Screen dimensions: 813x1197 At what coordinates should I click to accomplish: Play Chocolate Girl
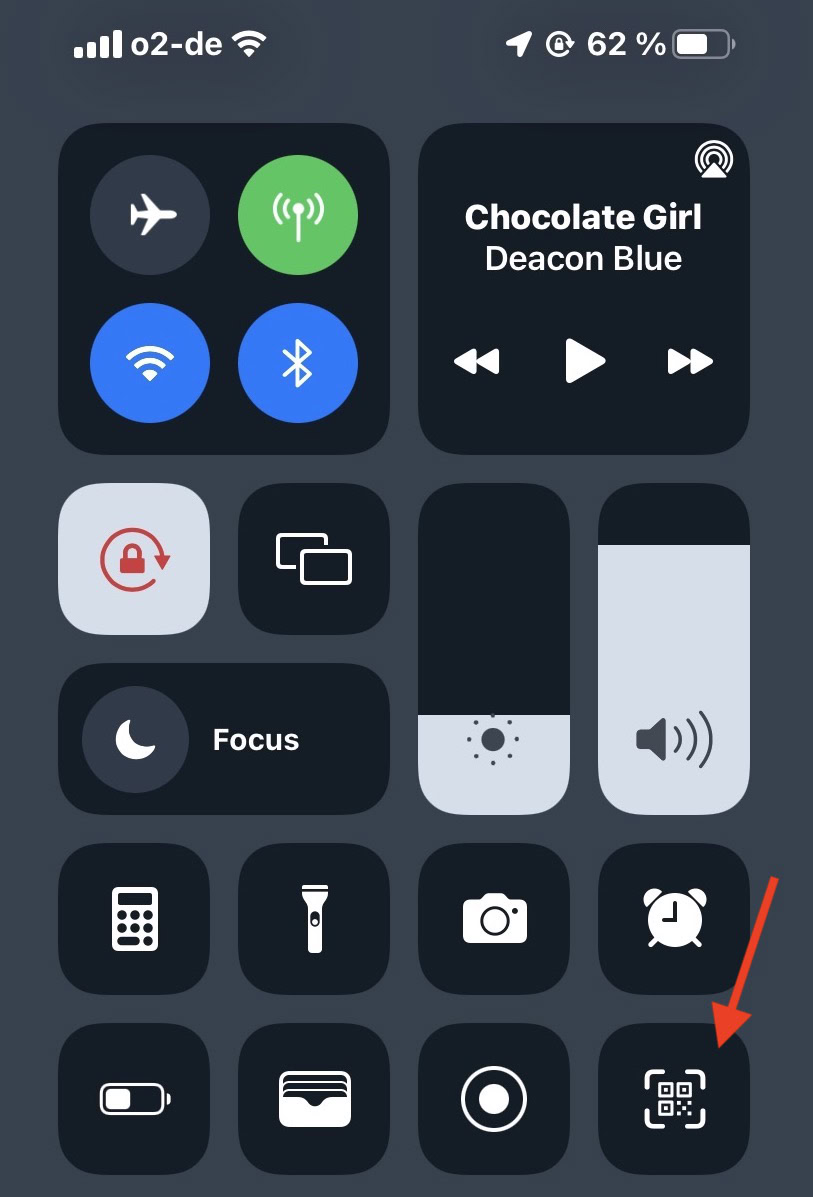click(x=584, y=361)
